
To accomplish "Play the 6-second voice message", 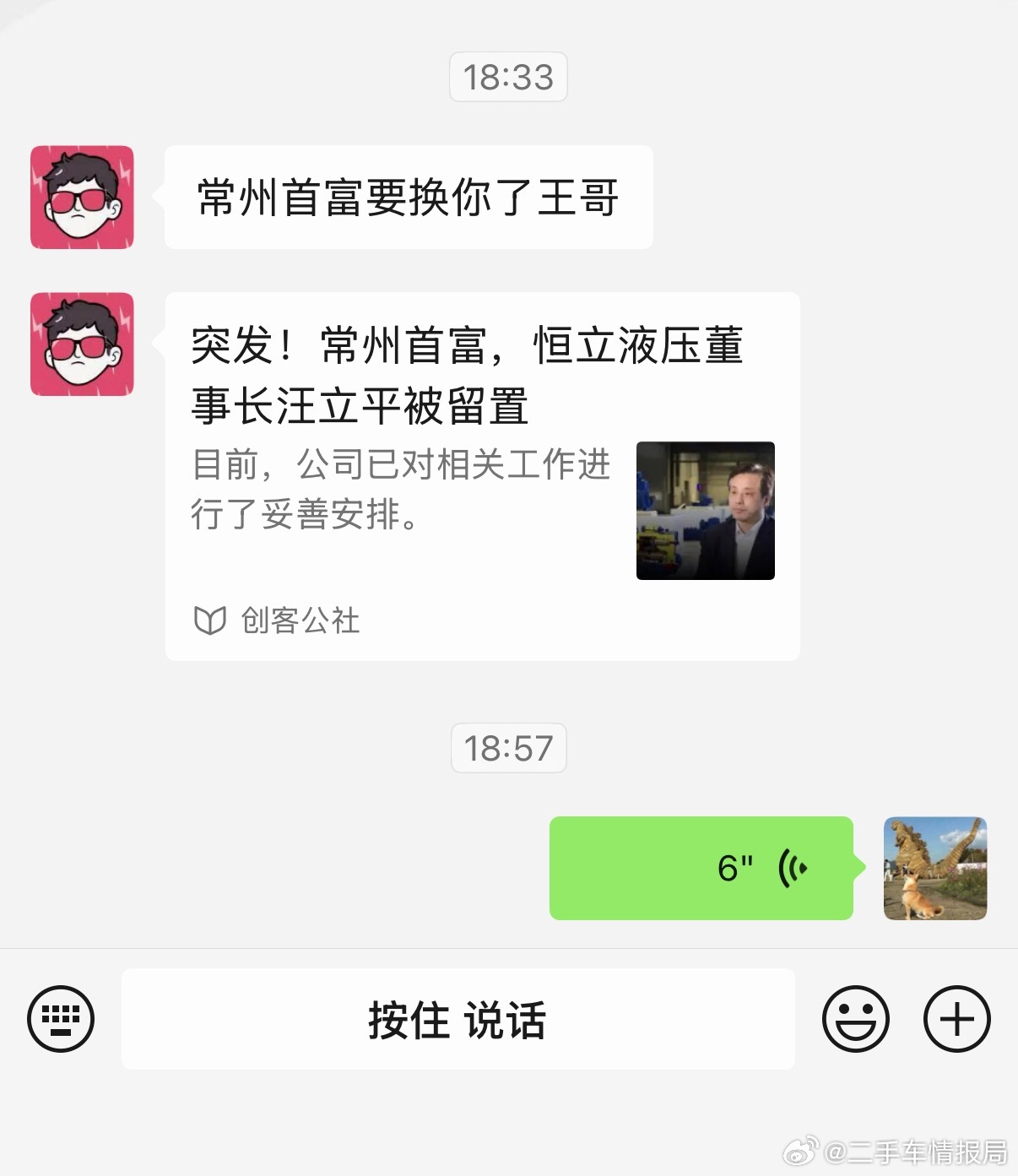I will tap(701, 867).
